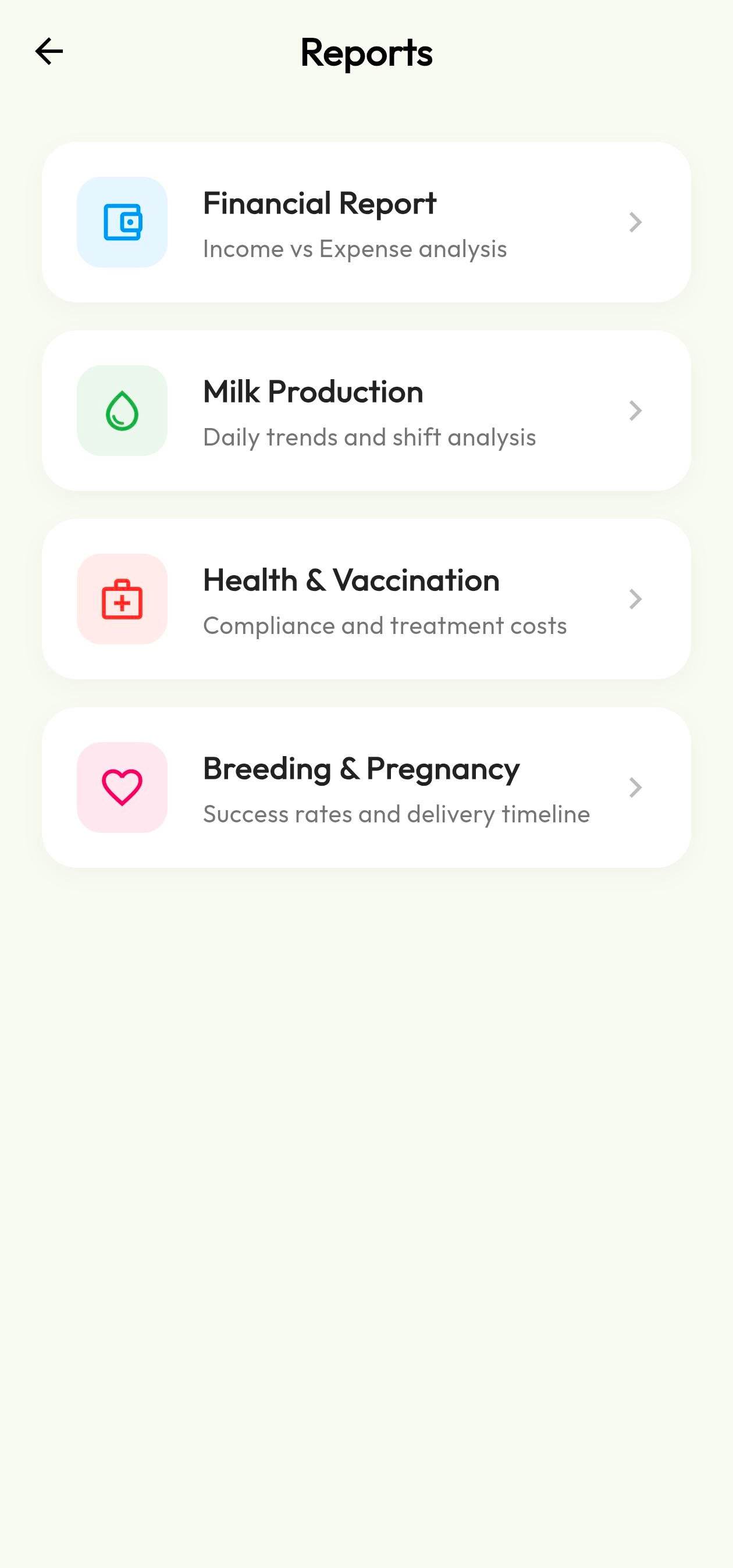
Task: Select the blue wallet Financial Report icon
Action: [x=122, y=222]
